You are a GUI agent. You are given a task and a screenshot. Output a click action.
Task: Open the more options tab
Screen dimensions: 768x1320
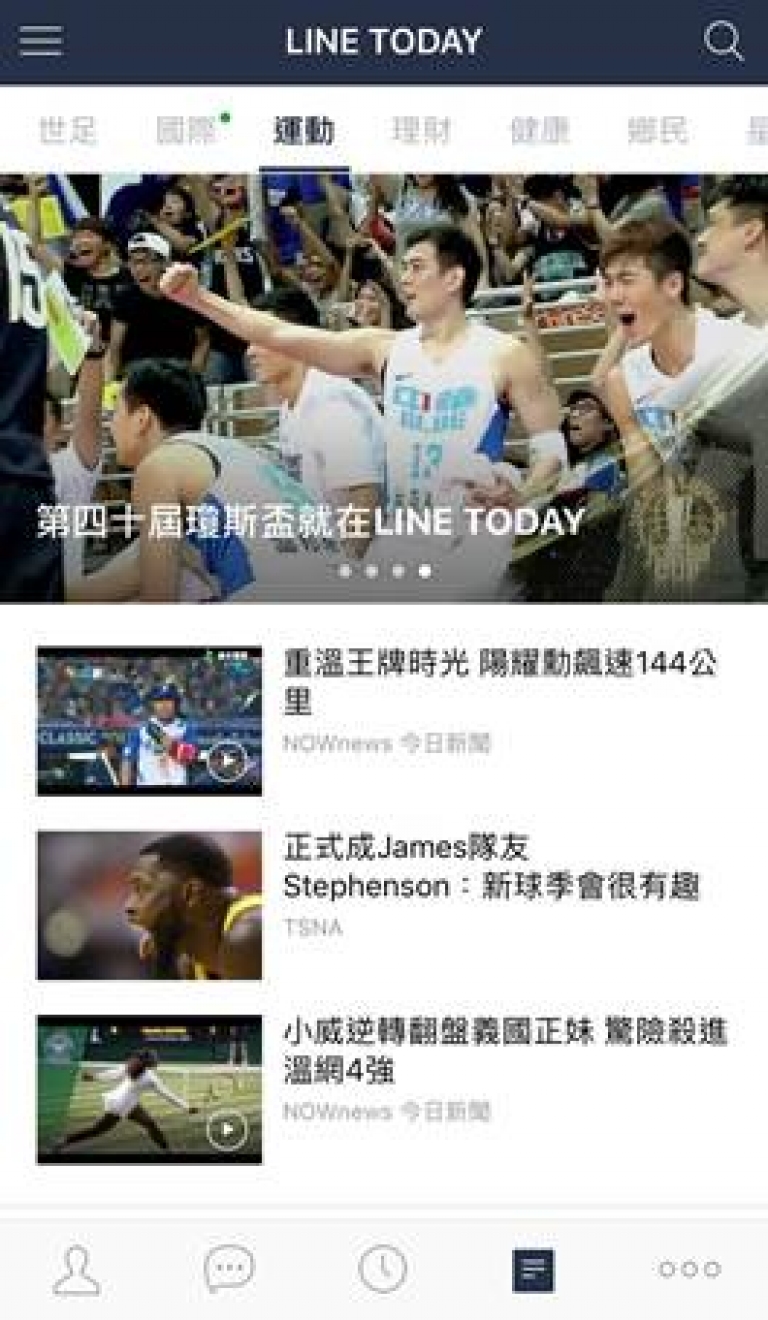point(690,1270)
